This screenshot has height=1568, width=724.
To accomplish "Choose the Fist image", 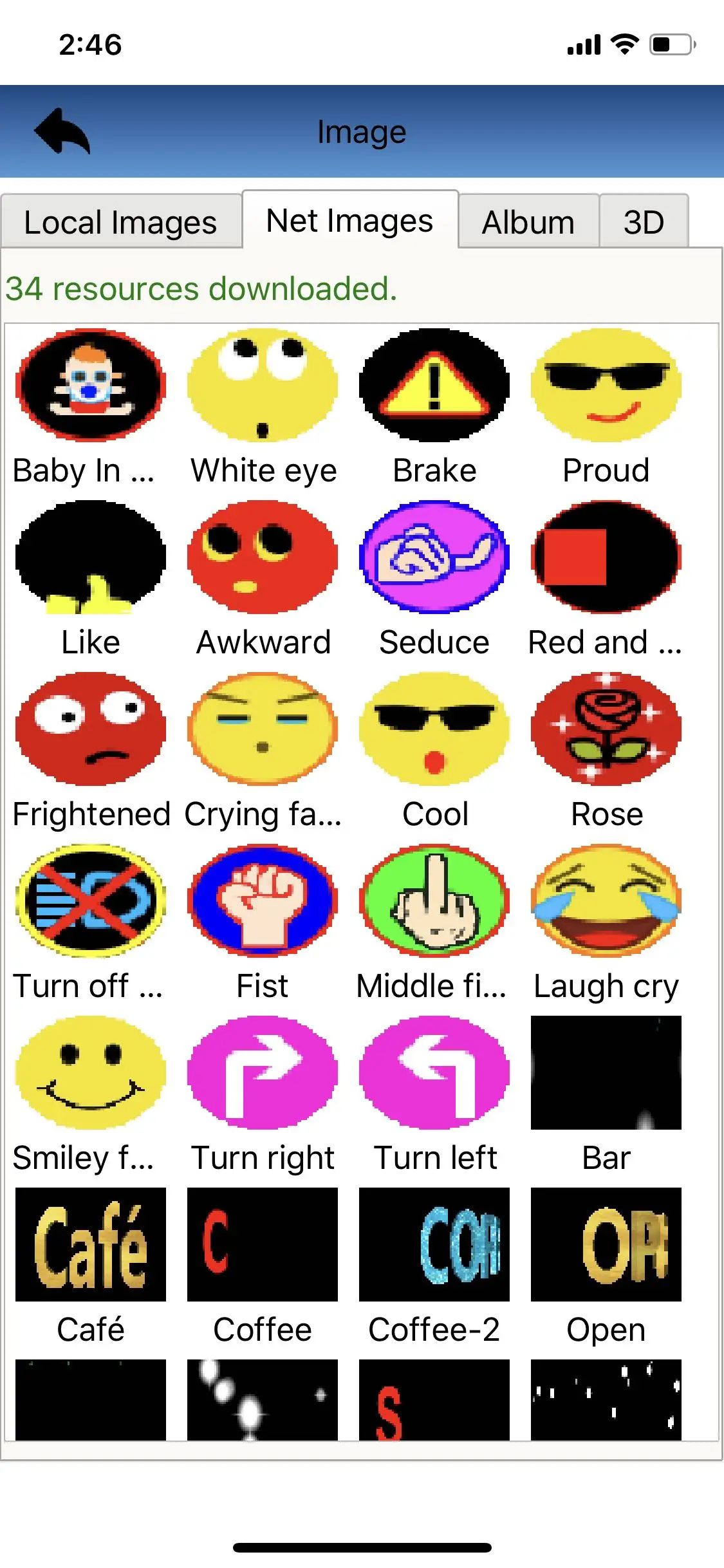I will (x=263, y=901).
